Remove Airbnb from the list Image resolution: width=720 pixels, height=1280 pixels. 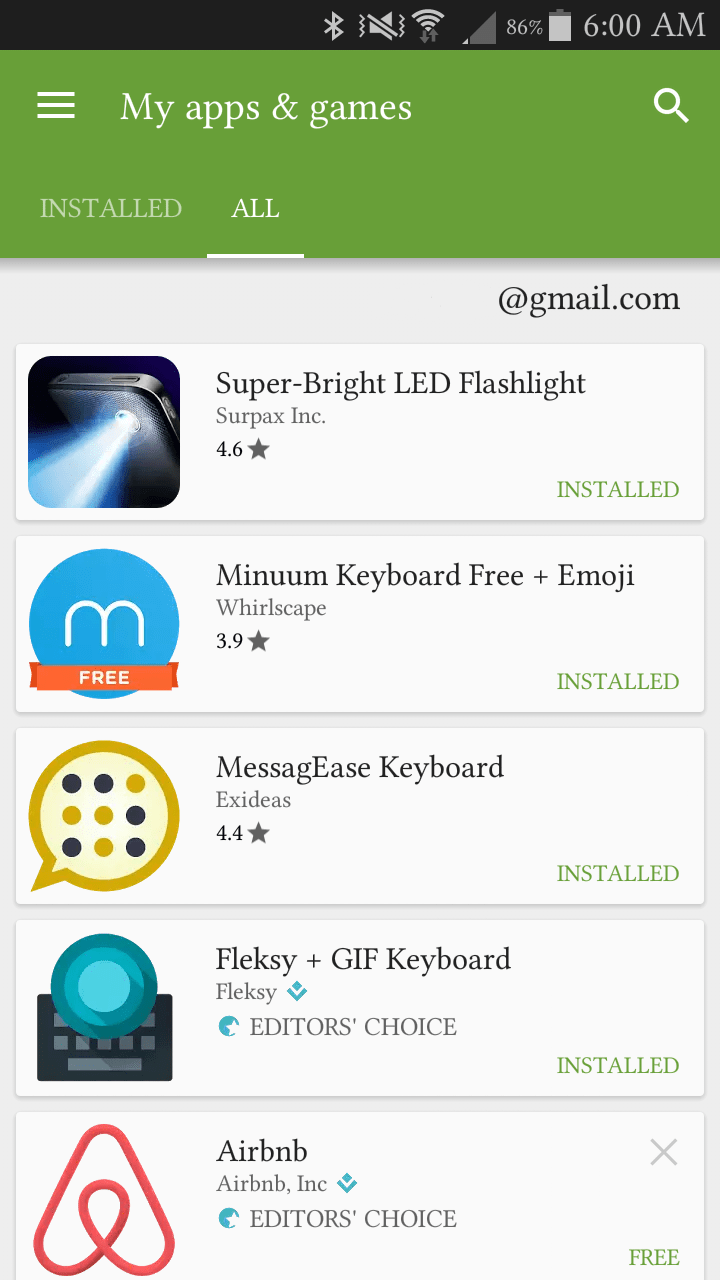[x=664, y=1153]
